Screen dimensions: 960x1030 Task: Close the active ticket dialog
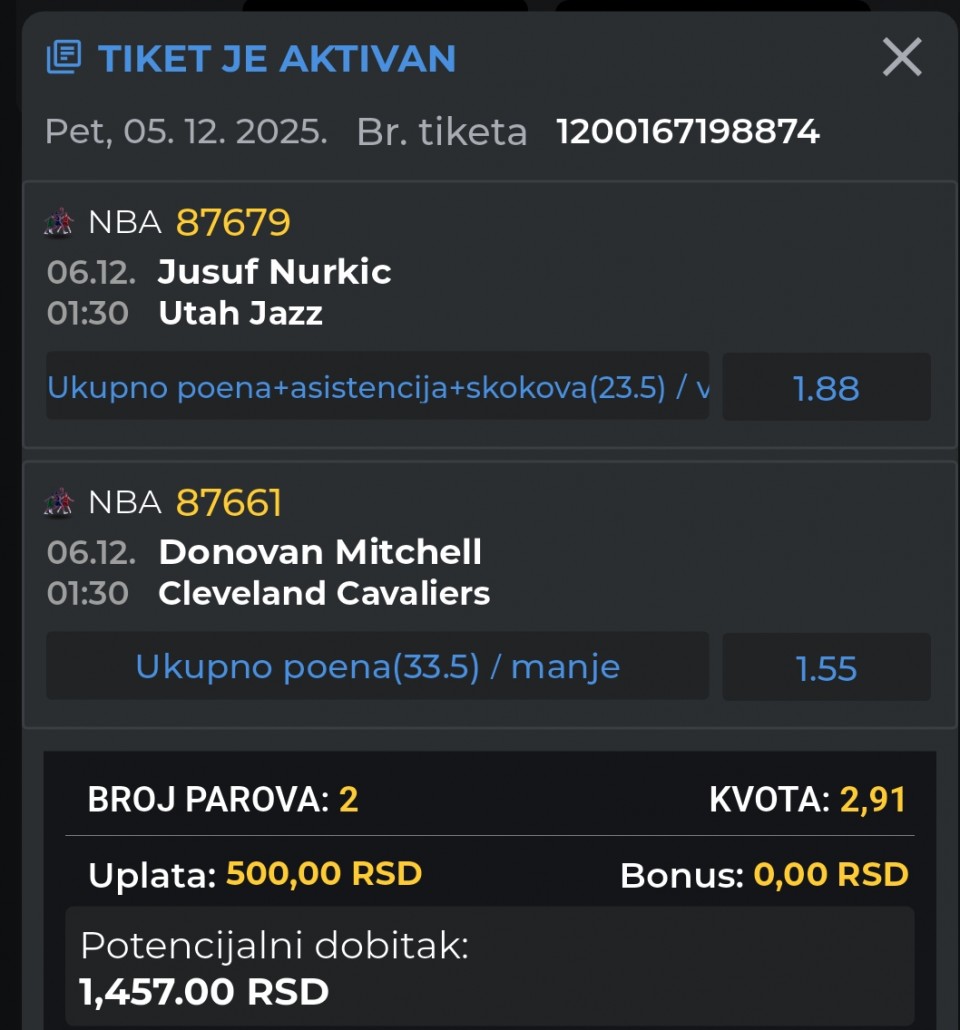pos(901,58)
